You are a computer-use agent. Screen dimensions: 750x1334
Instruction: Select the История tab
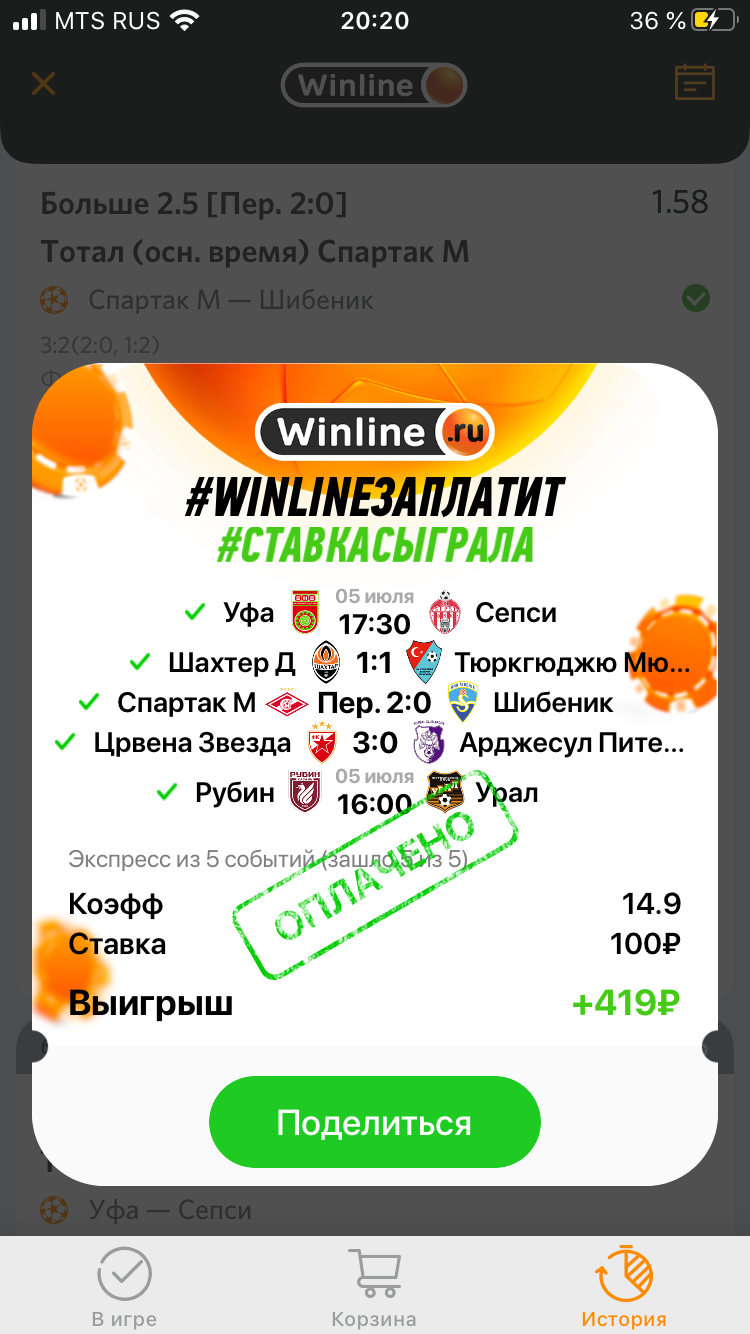624,1288
